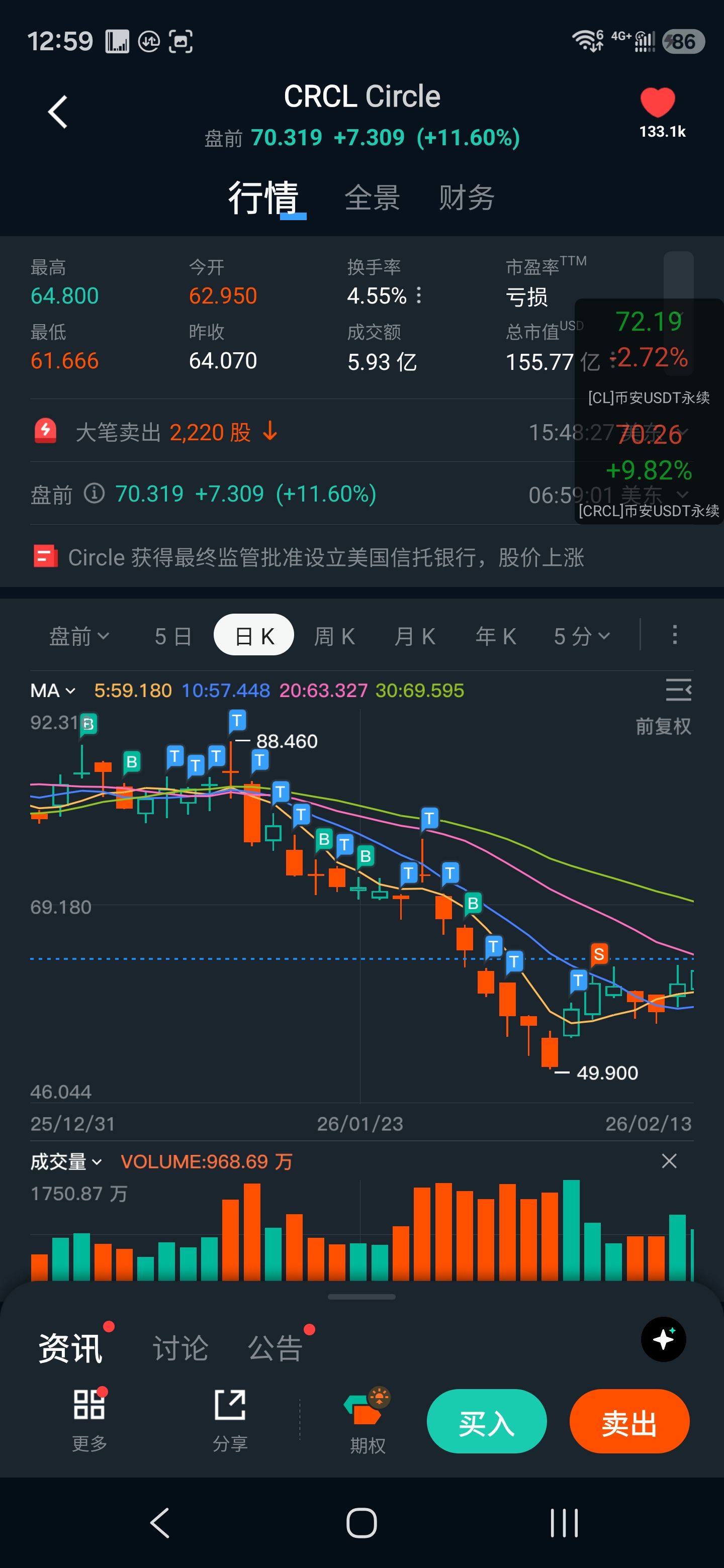Open the 期权 options page
724x1568 pixels.
[368, 1421]
